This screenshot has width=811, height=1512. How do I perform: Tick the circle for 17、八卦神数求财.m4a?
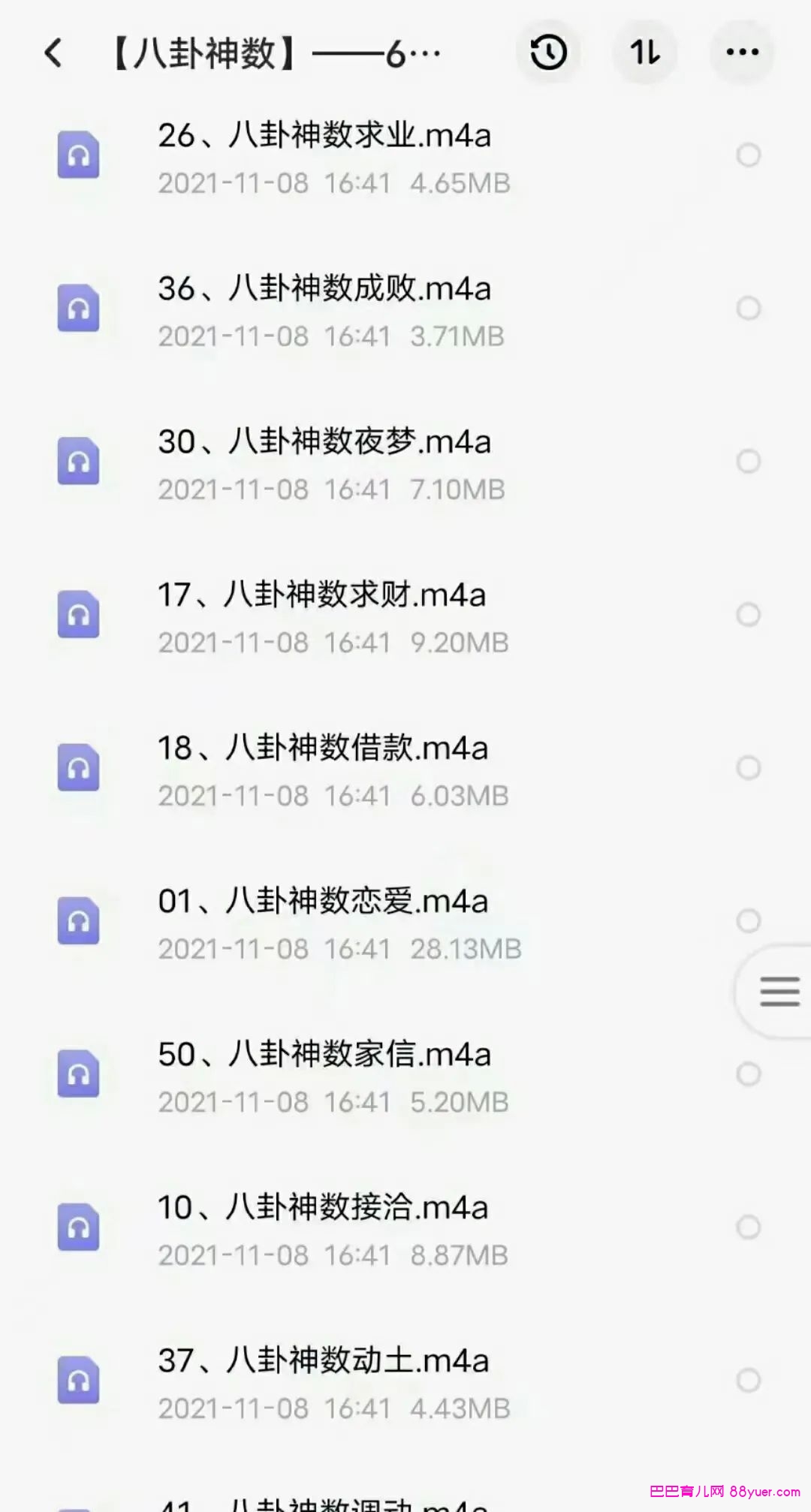(748, 615)
